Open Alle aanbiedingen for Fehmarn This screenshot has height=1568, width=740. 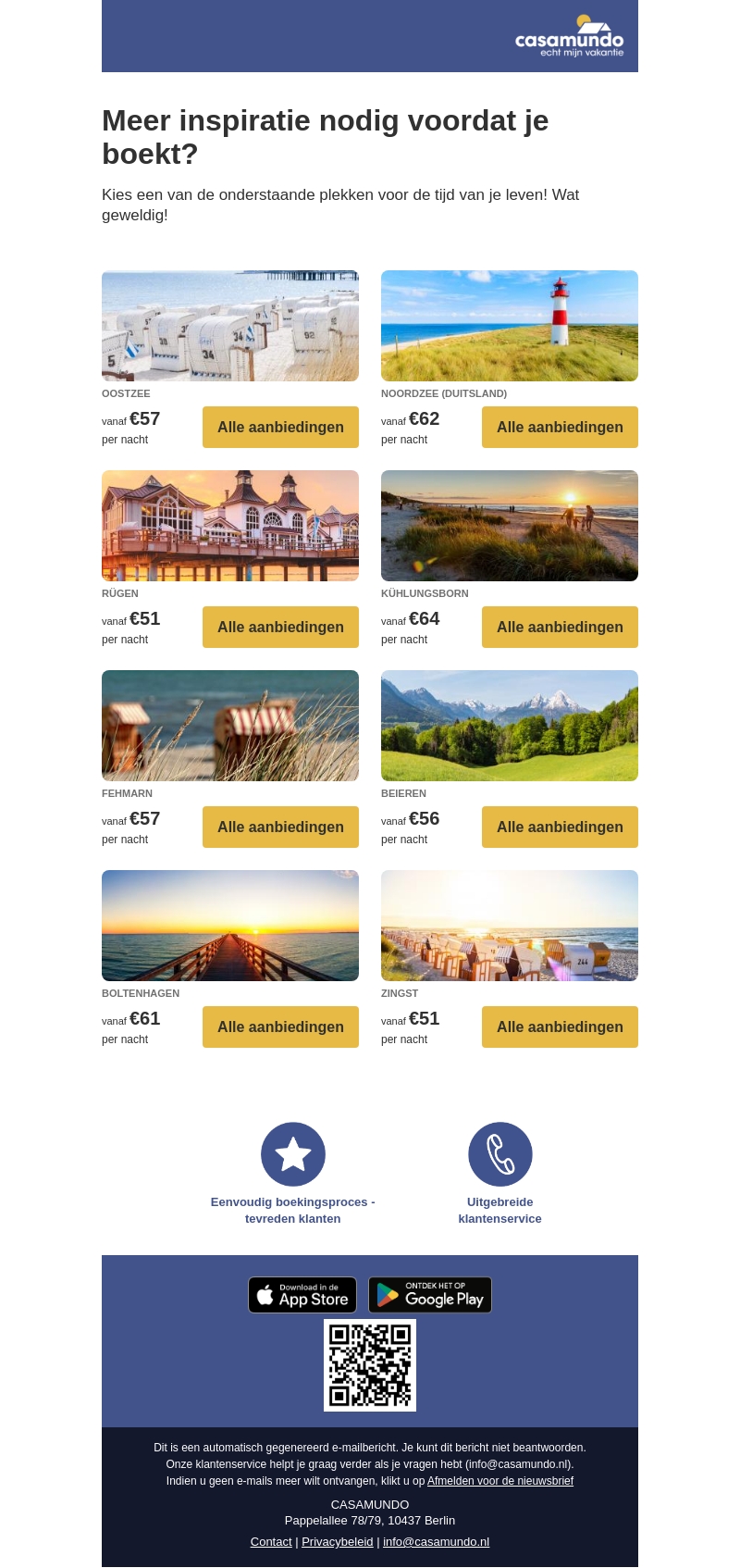280,827
